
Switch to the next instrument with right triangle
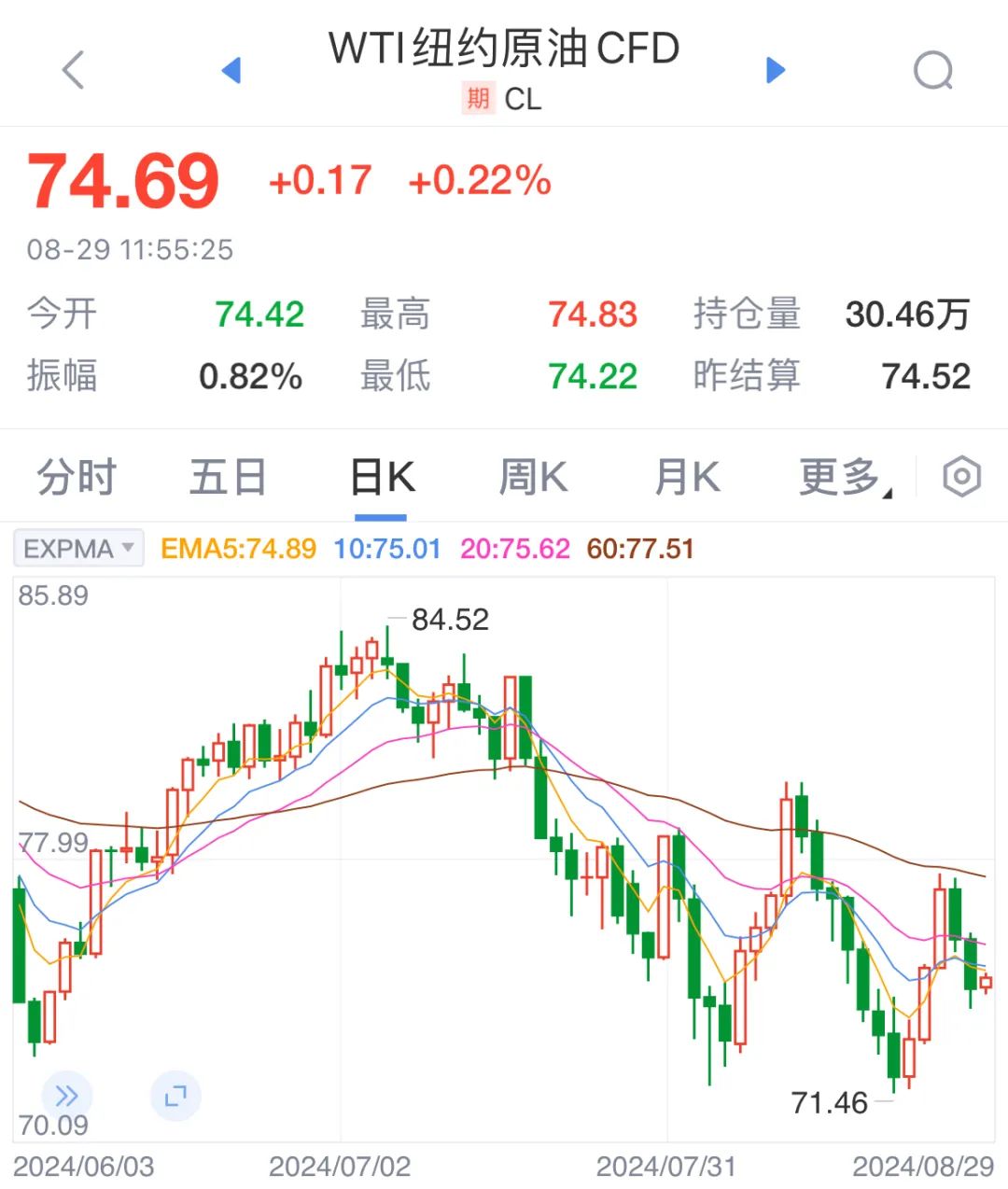coord(775,70)
